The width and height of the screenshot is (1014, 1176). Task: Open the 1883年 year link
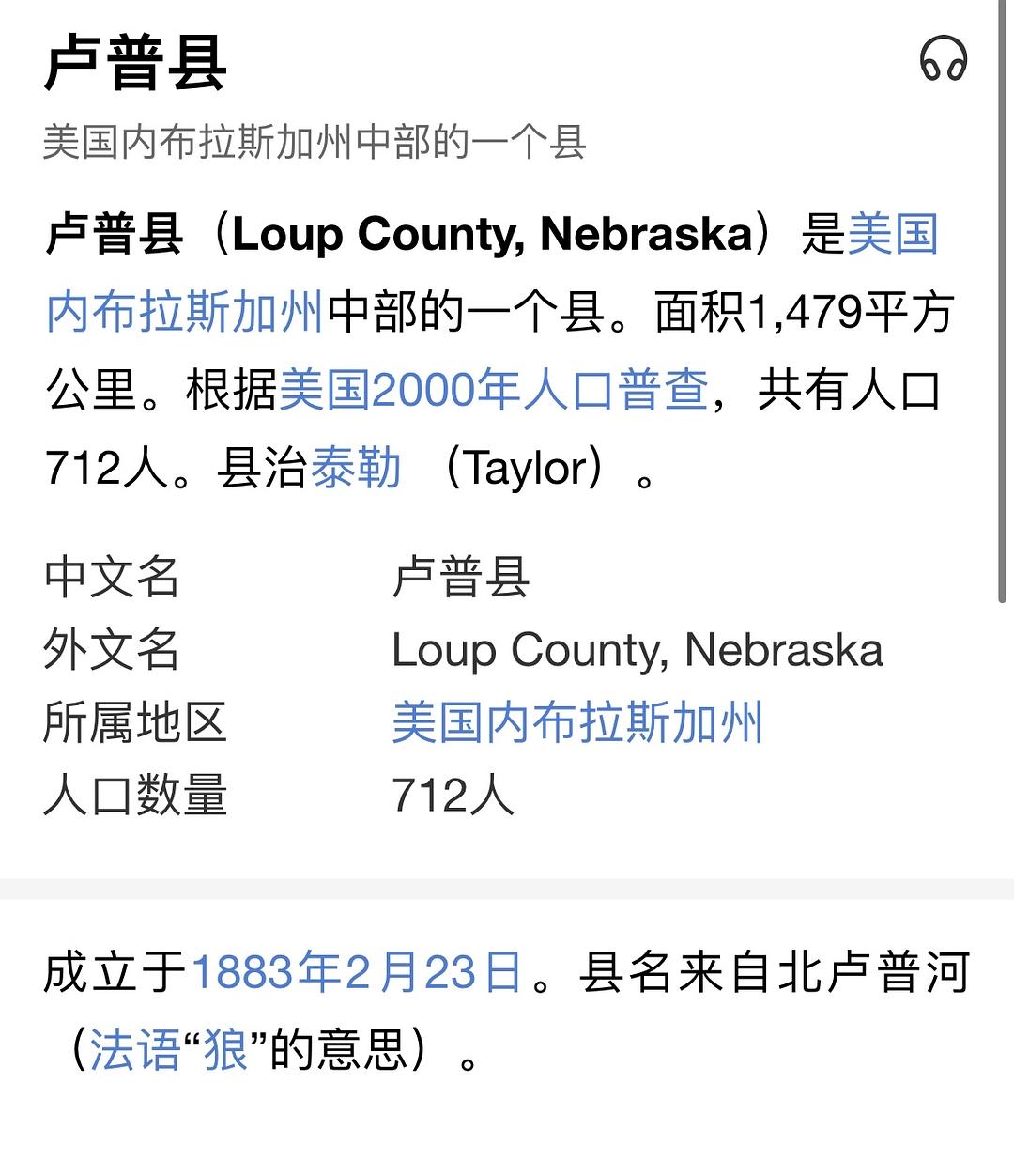click(x=266, y=972)
